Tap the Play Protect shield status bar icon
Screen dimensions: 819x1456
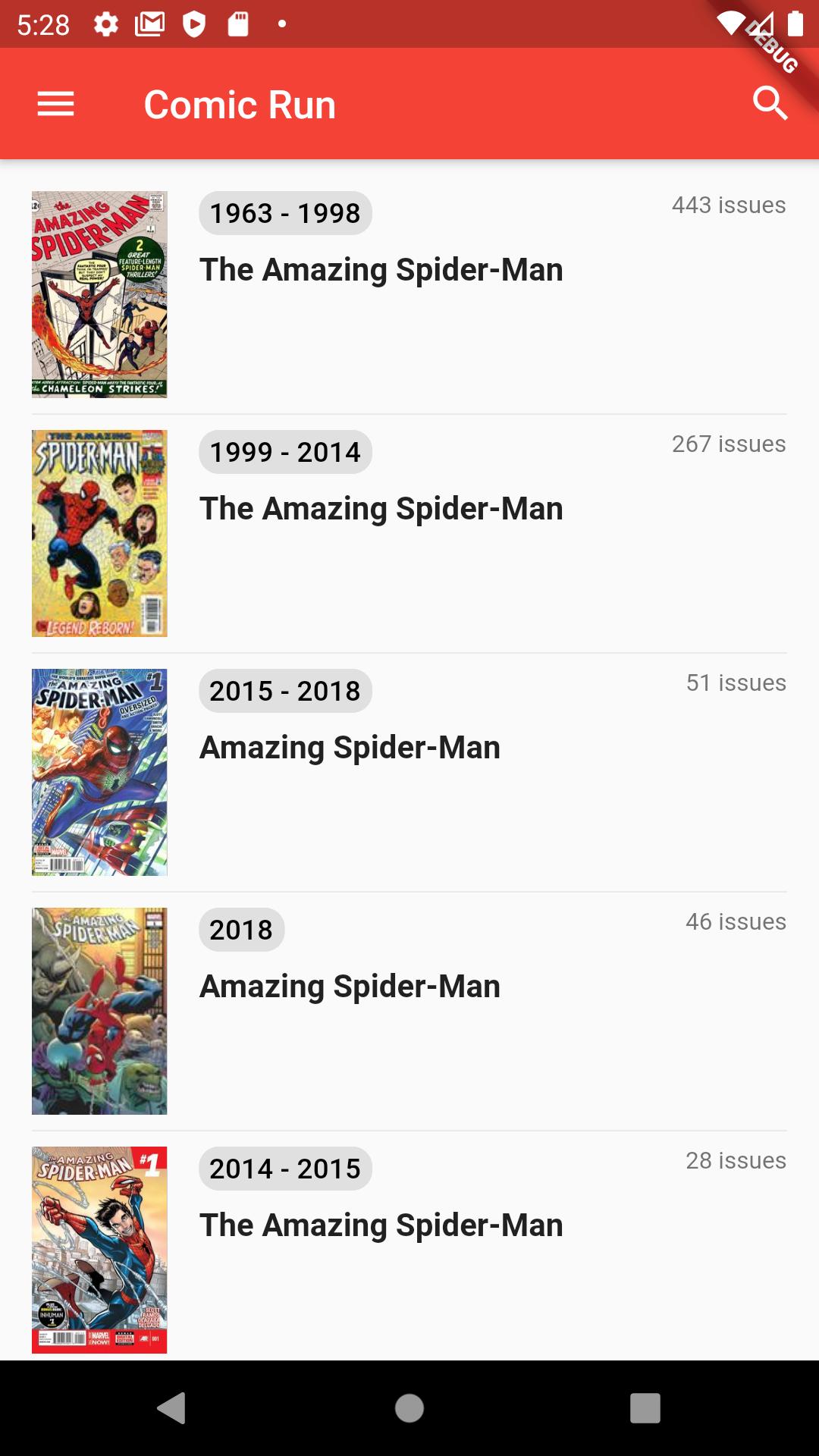pyautogui.click(x=194, y=24)
